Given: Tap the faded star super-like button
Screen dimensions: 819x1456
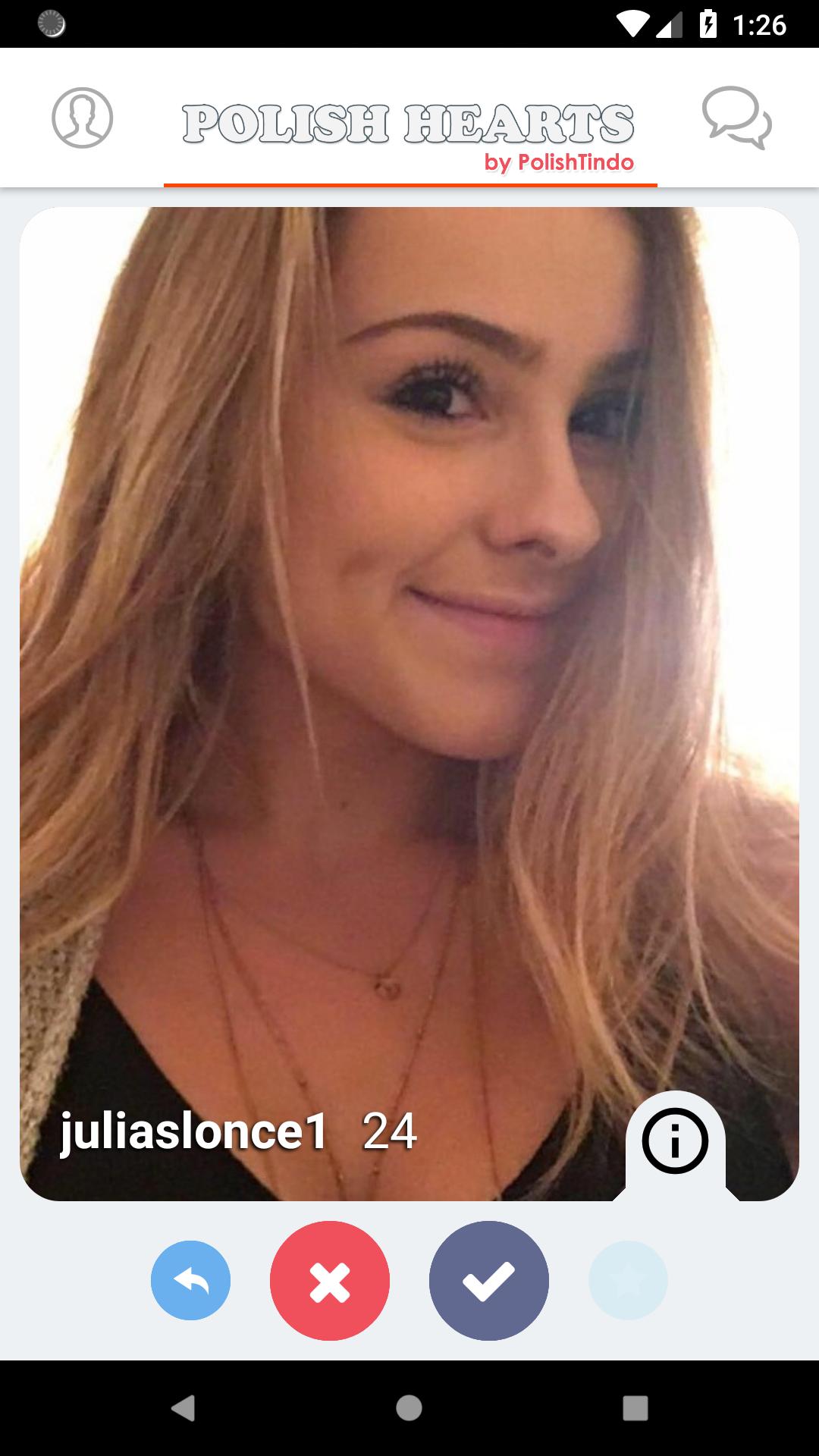Looking at the screenshot, I should 628,1280.
